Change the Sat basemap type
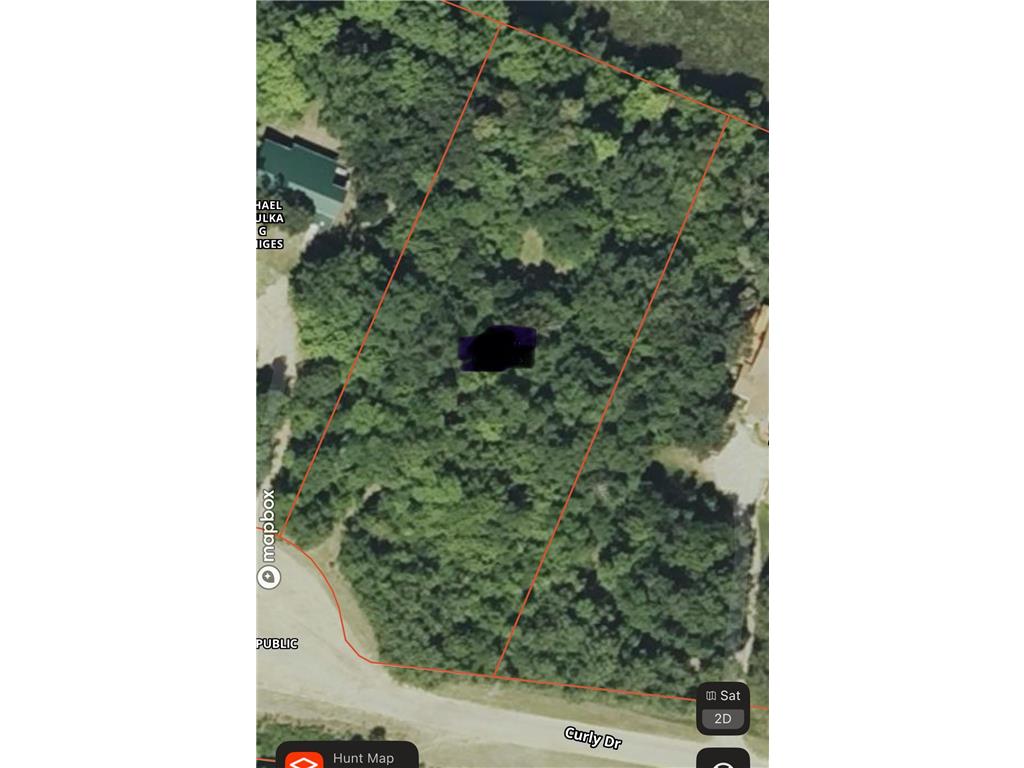 coord(723,695)
